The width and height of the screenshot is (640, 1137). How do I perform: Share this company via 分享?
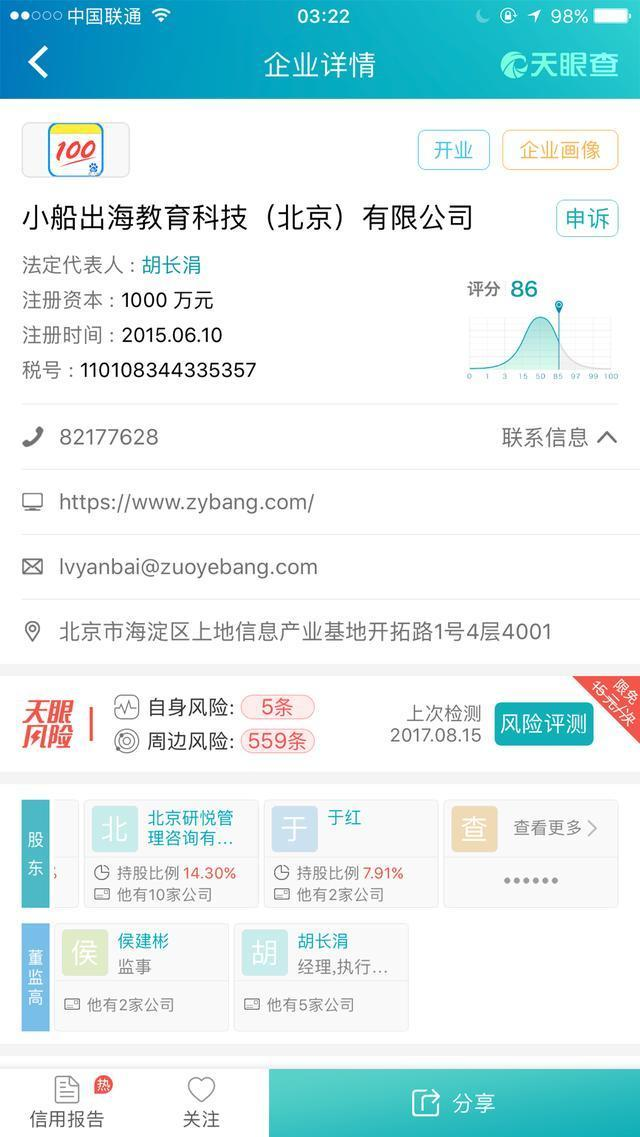[454, 1103]
